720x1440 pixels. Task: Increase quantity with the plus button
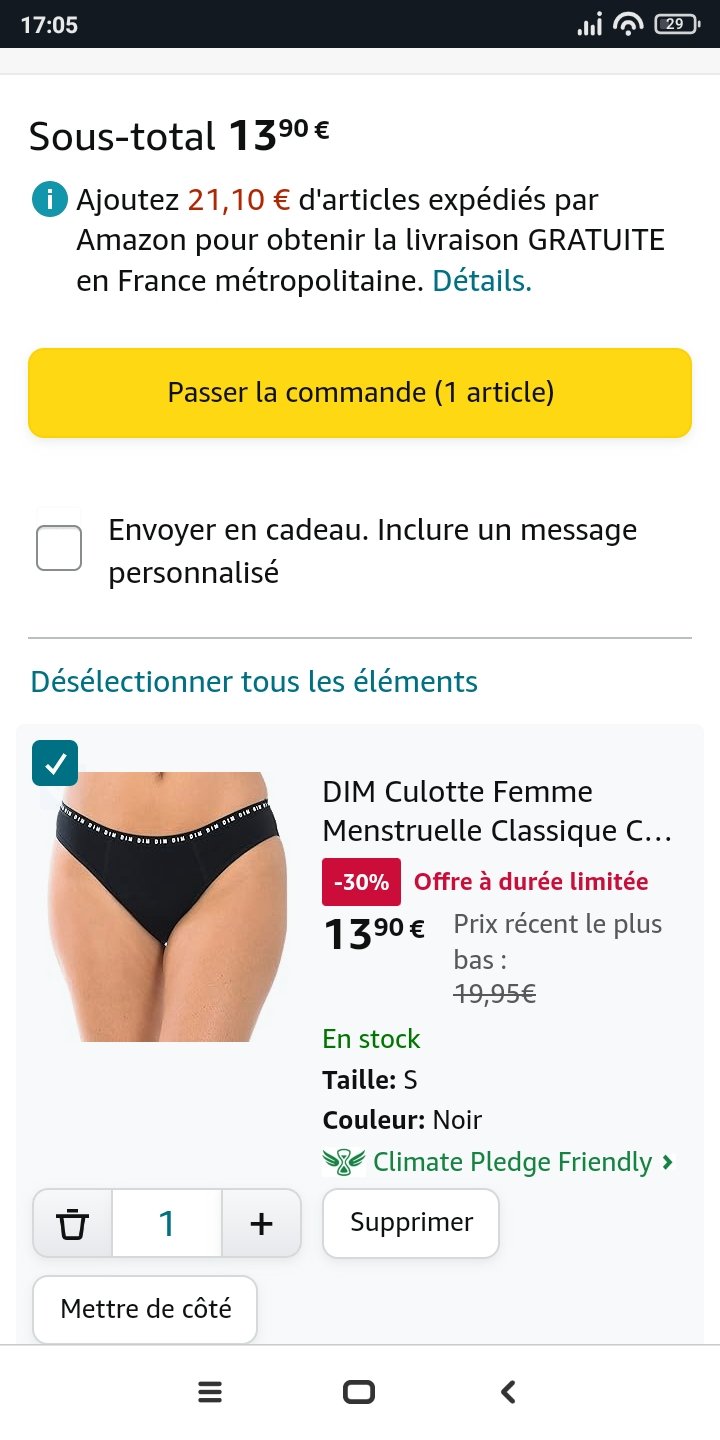pos(261,1223)
